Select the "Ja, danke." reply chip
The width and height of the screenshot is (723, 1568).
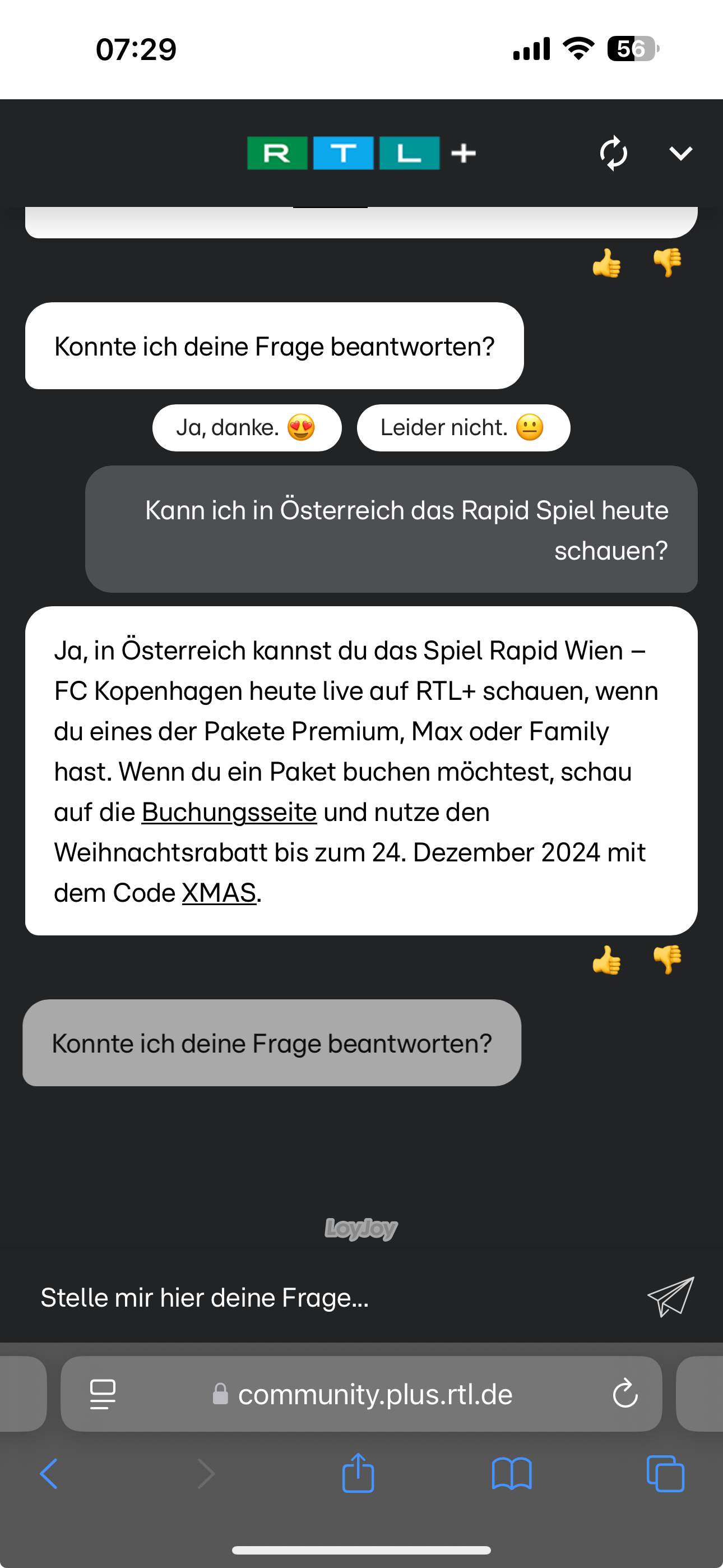point(247,427)
